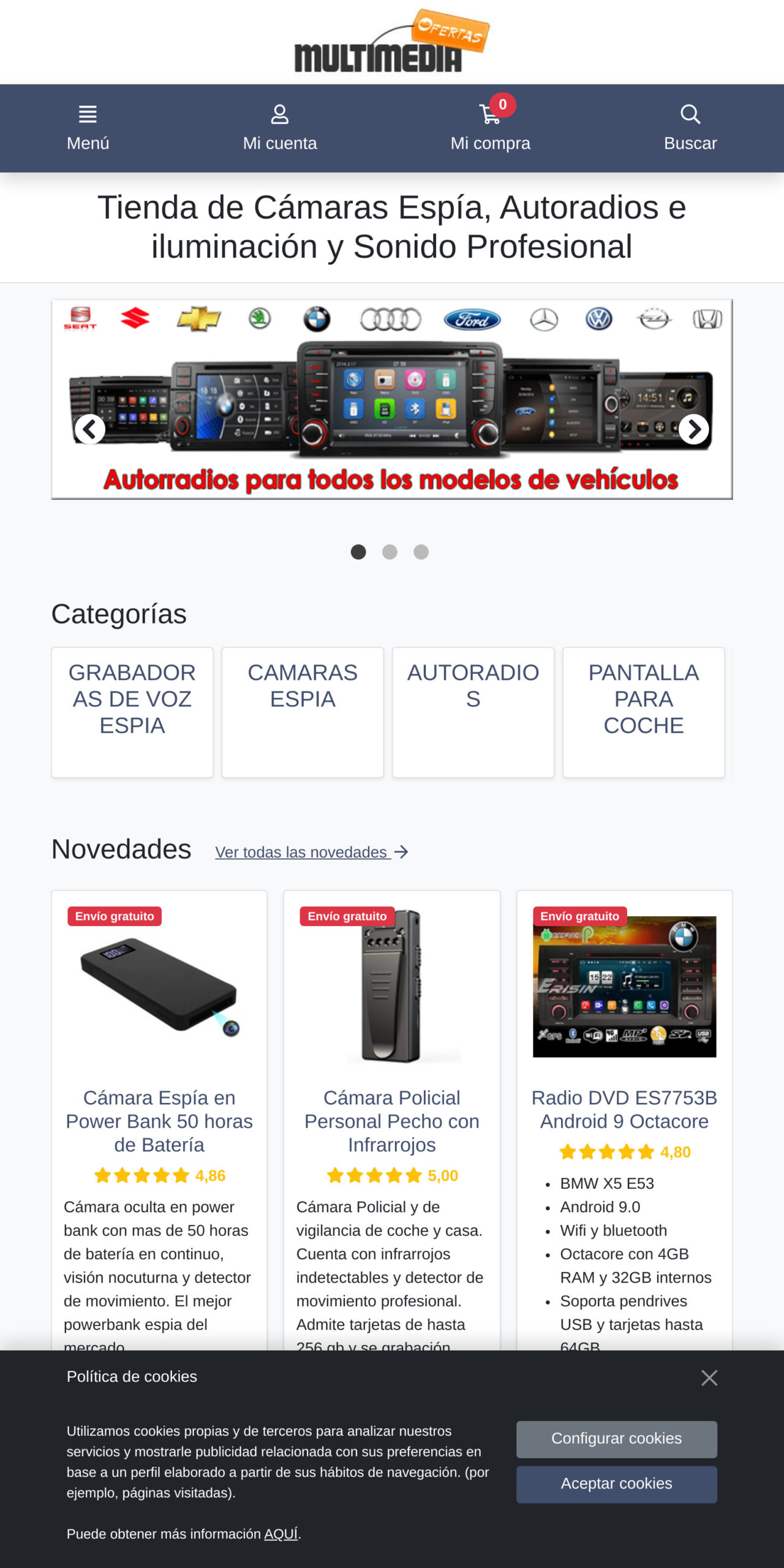The image size is (784, 1568).
Task: Open the hamburger Menú icon
Action: pyautogui.click(x=87, y=114)
